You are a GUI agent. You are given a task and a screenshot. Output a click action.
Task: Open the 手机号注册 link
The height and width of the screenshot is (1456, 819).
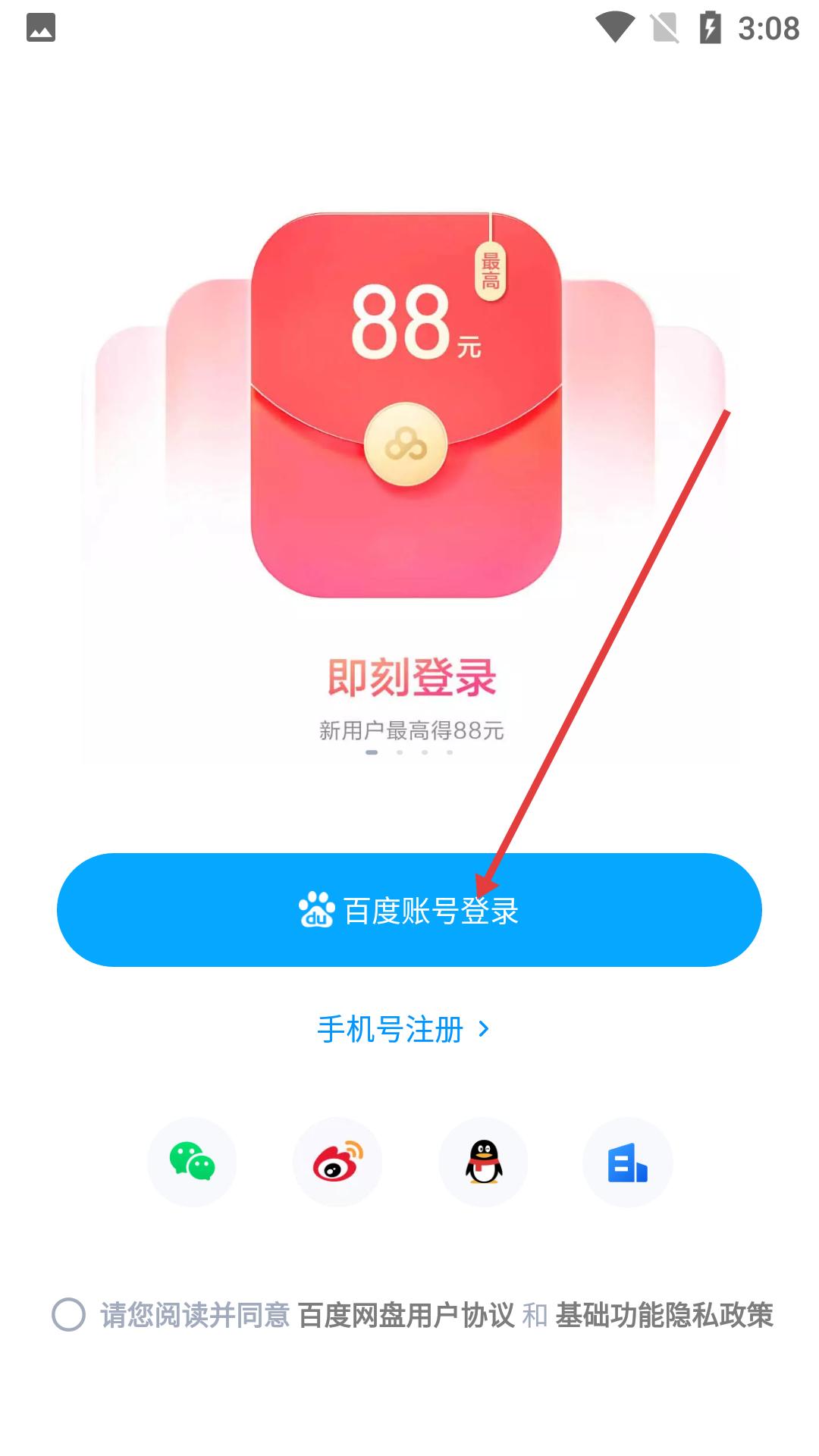tap(403, 1030)
